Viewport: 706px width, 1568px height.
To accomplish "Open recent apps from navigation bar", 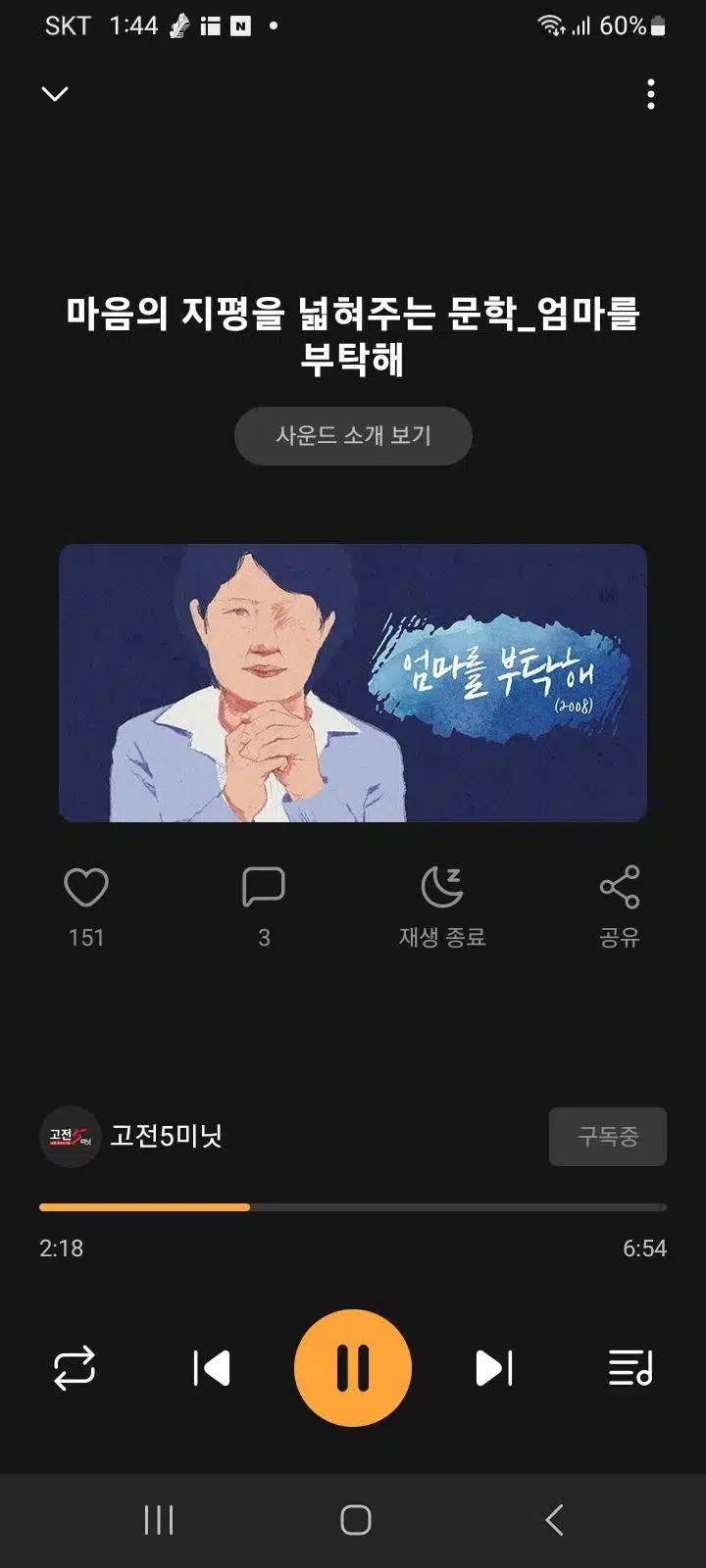I will coord(159,1520).
